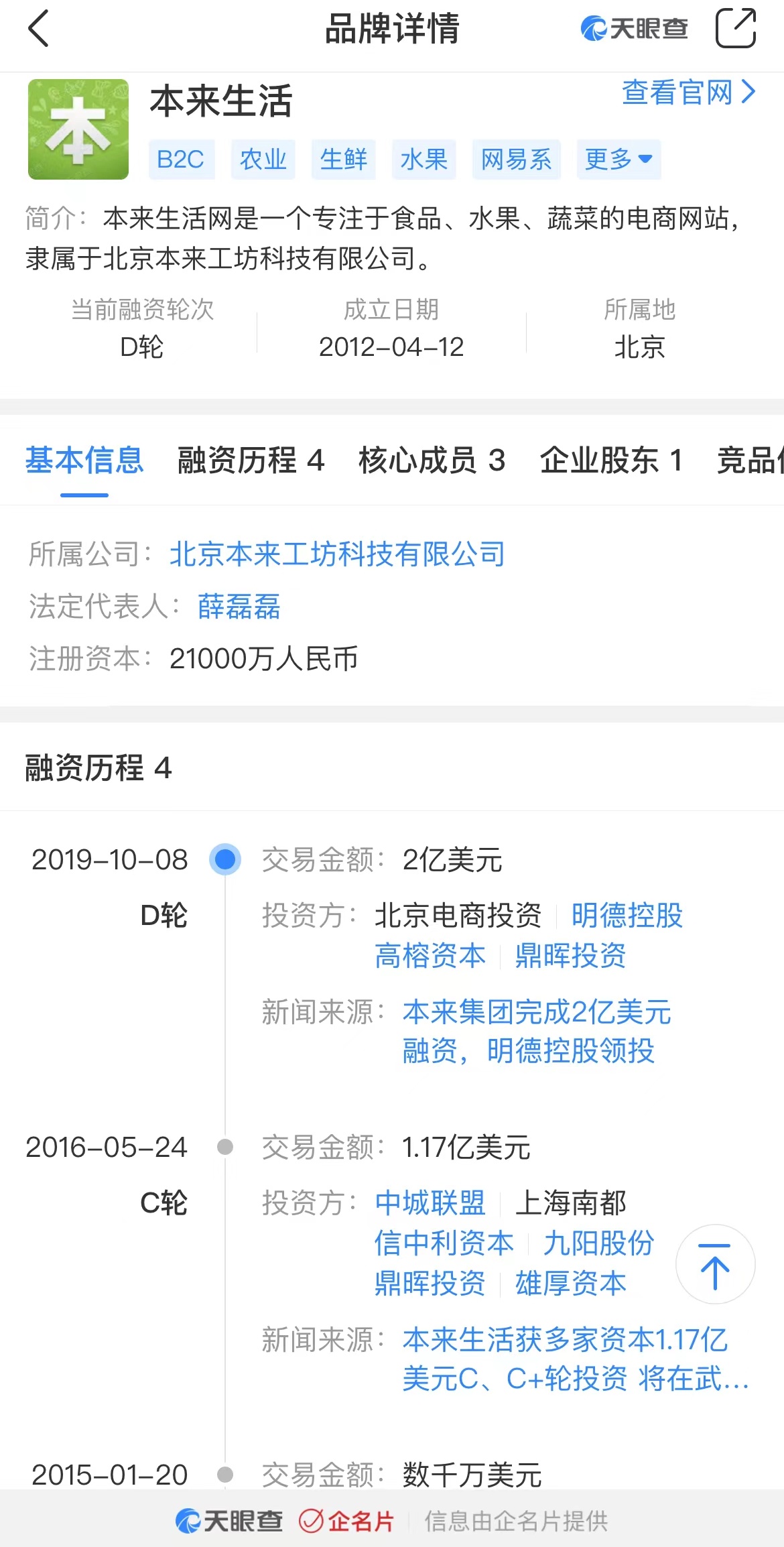Open investor 中城联盟

point(430,1203)
